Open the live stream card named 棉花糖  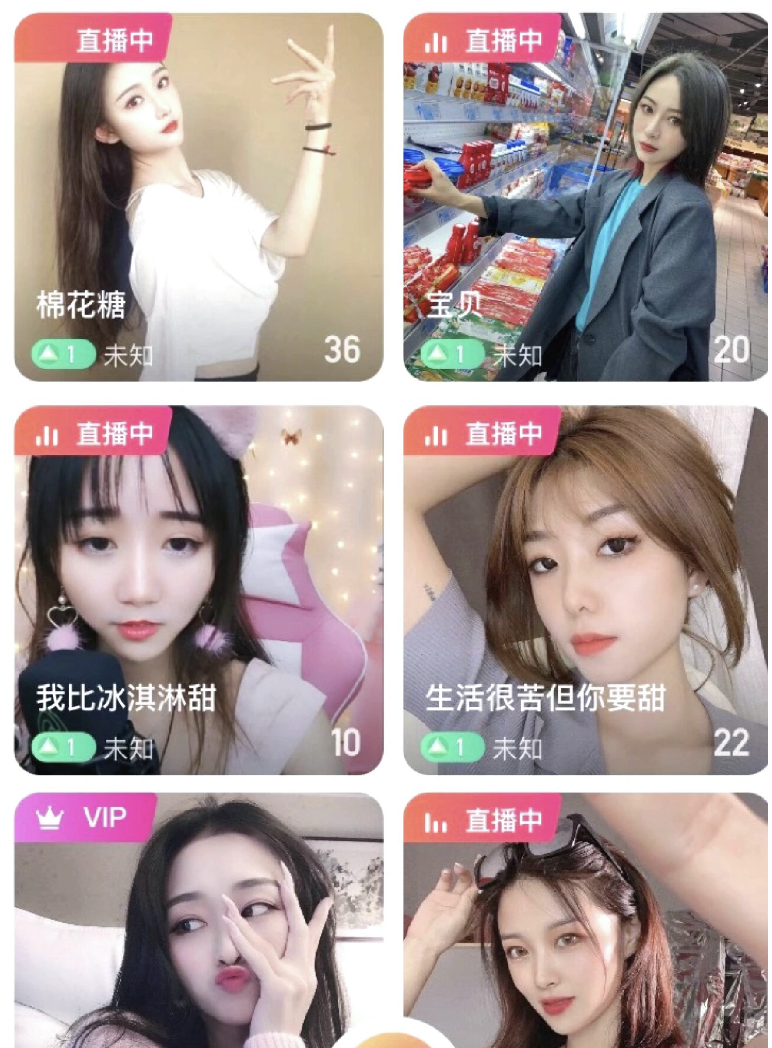click(x=198, y=197)
